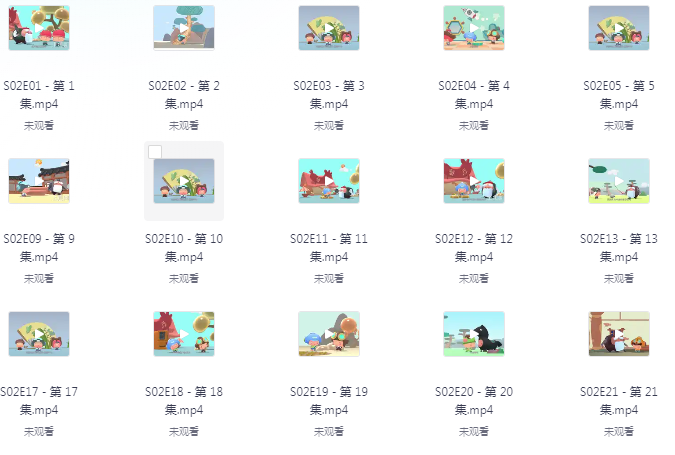
Task: Open video S02E01 - 第 1 集.mp4
Action: tap(39, 28)
